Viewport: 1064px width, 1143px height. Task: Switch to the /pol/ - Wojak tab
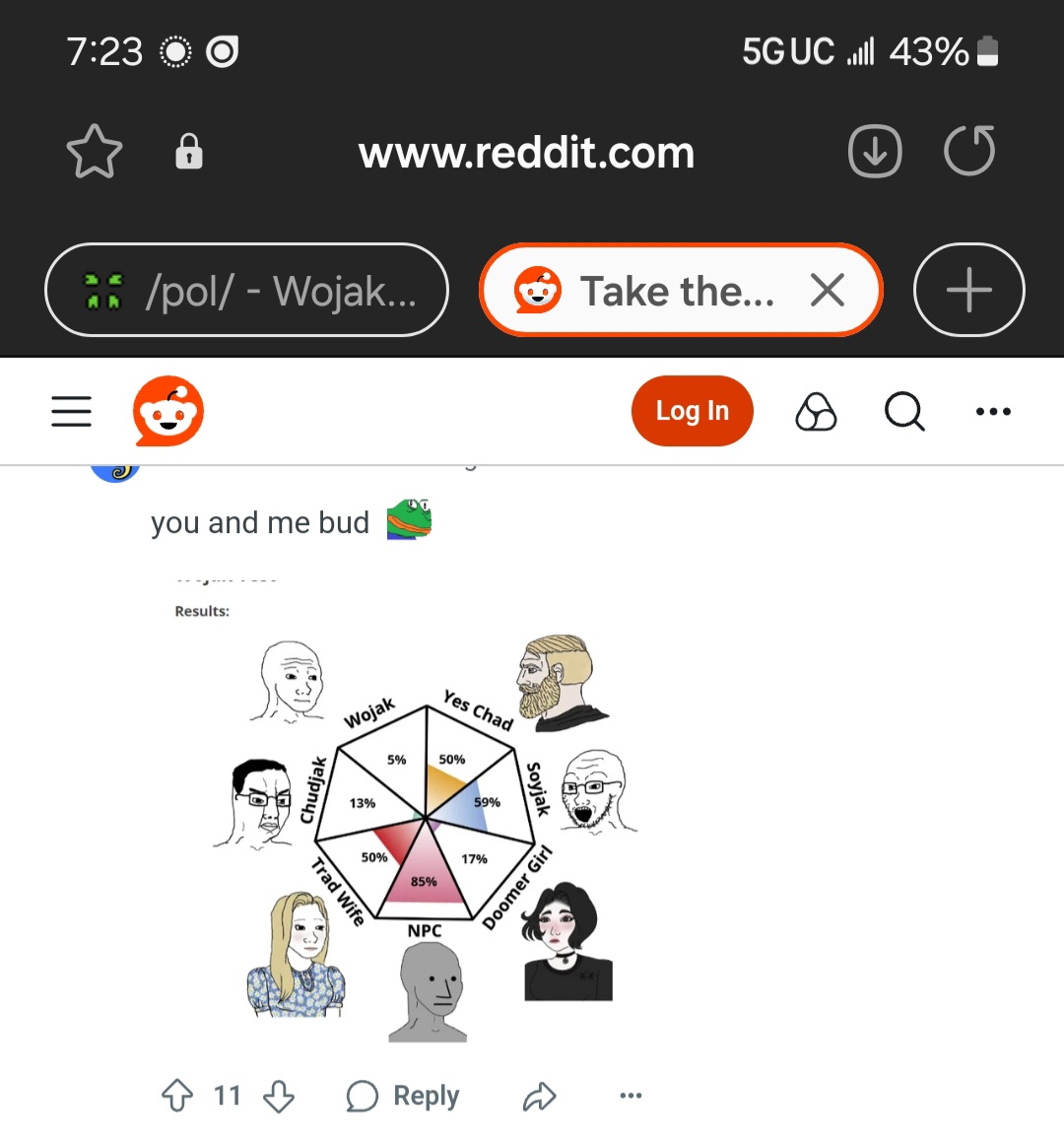[x=246, y=291]
